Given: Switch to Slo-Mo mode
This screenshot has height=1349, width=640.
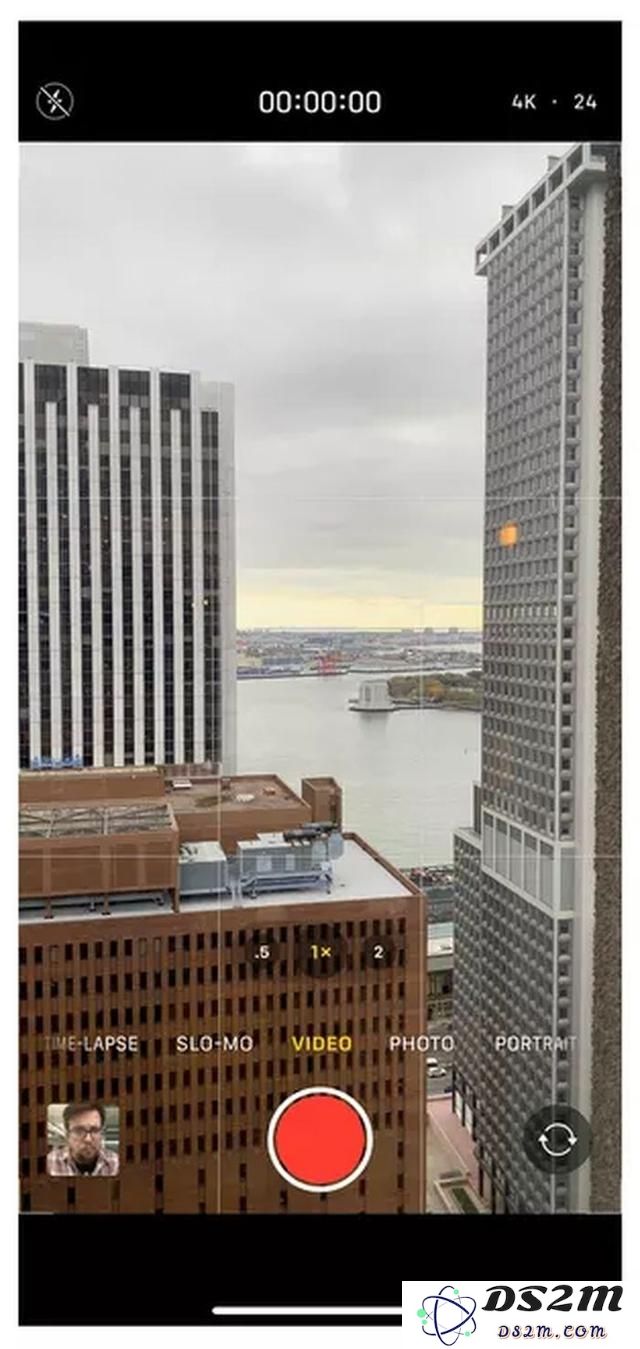Looking at the screenshot, I should (214, 1043).
